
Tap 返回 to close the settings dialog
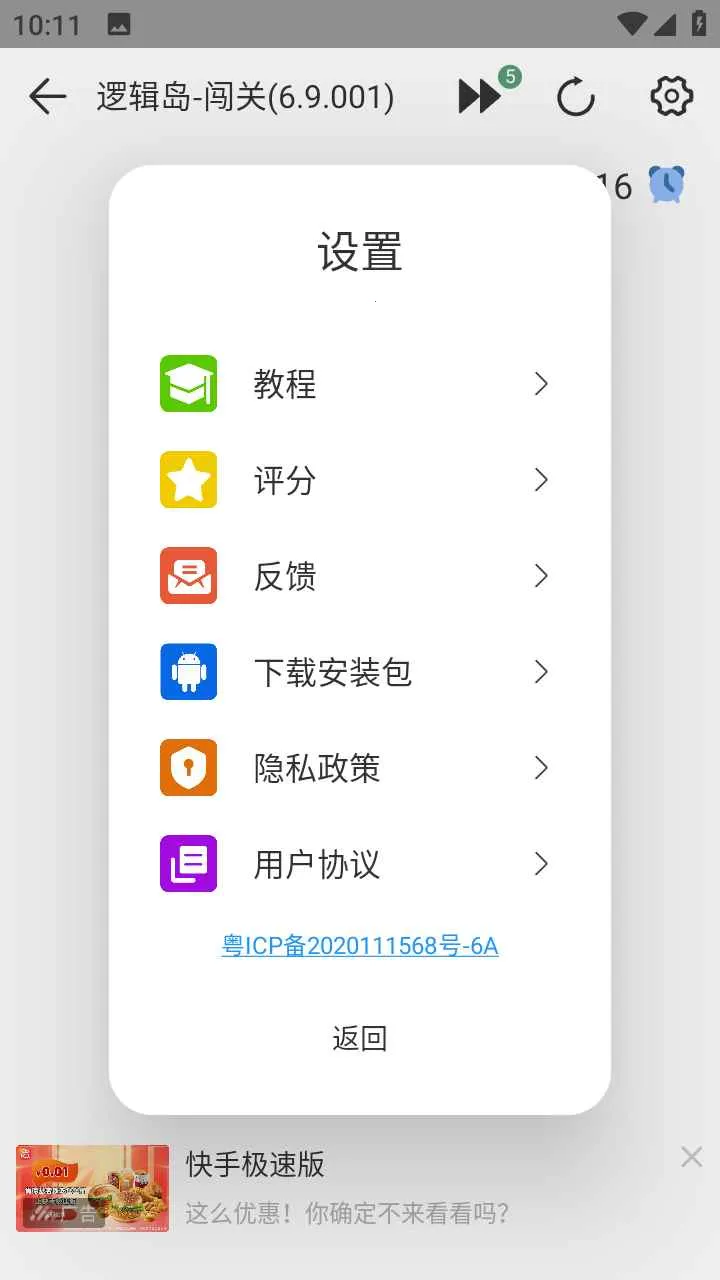coord(360,1038)
